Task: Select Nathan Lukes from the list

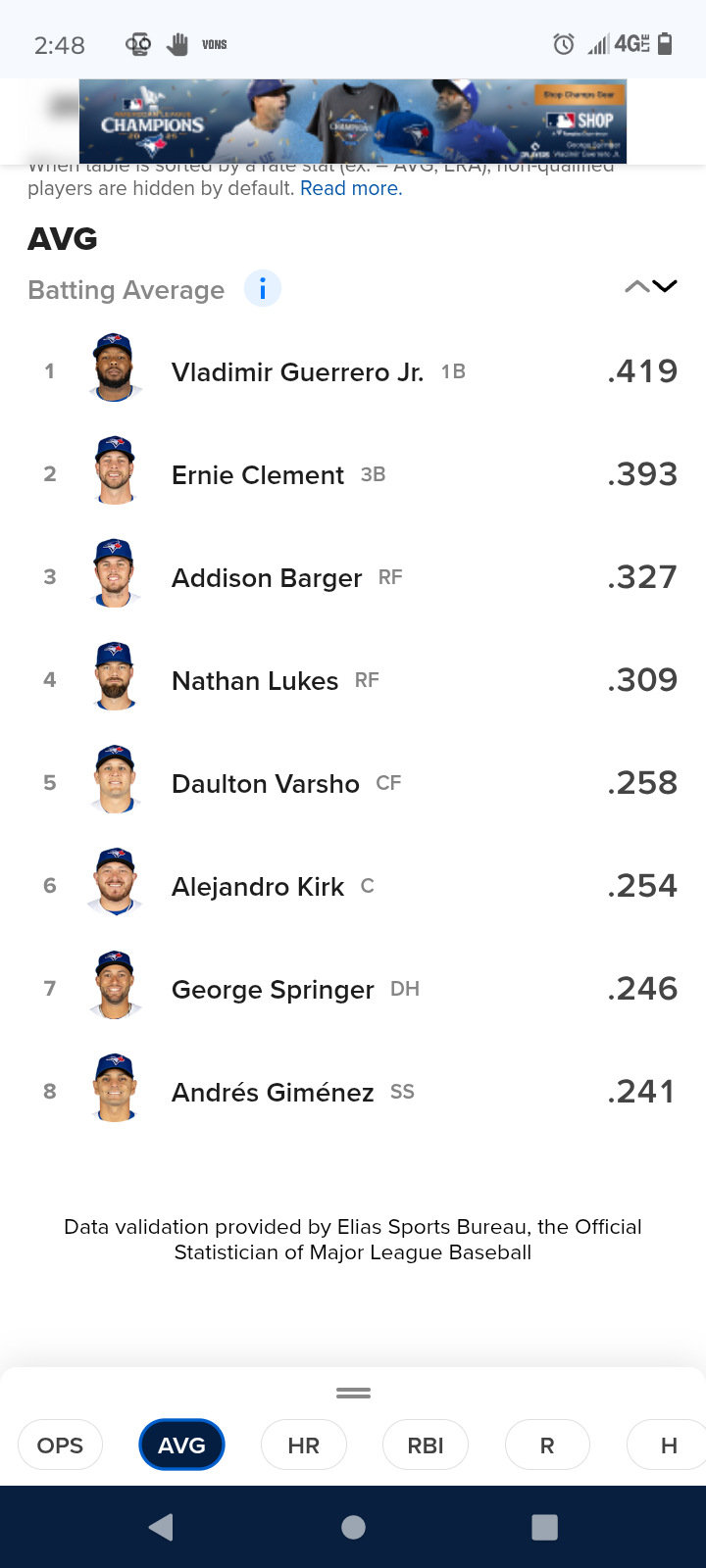Action: [x=254, y=681]
